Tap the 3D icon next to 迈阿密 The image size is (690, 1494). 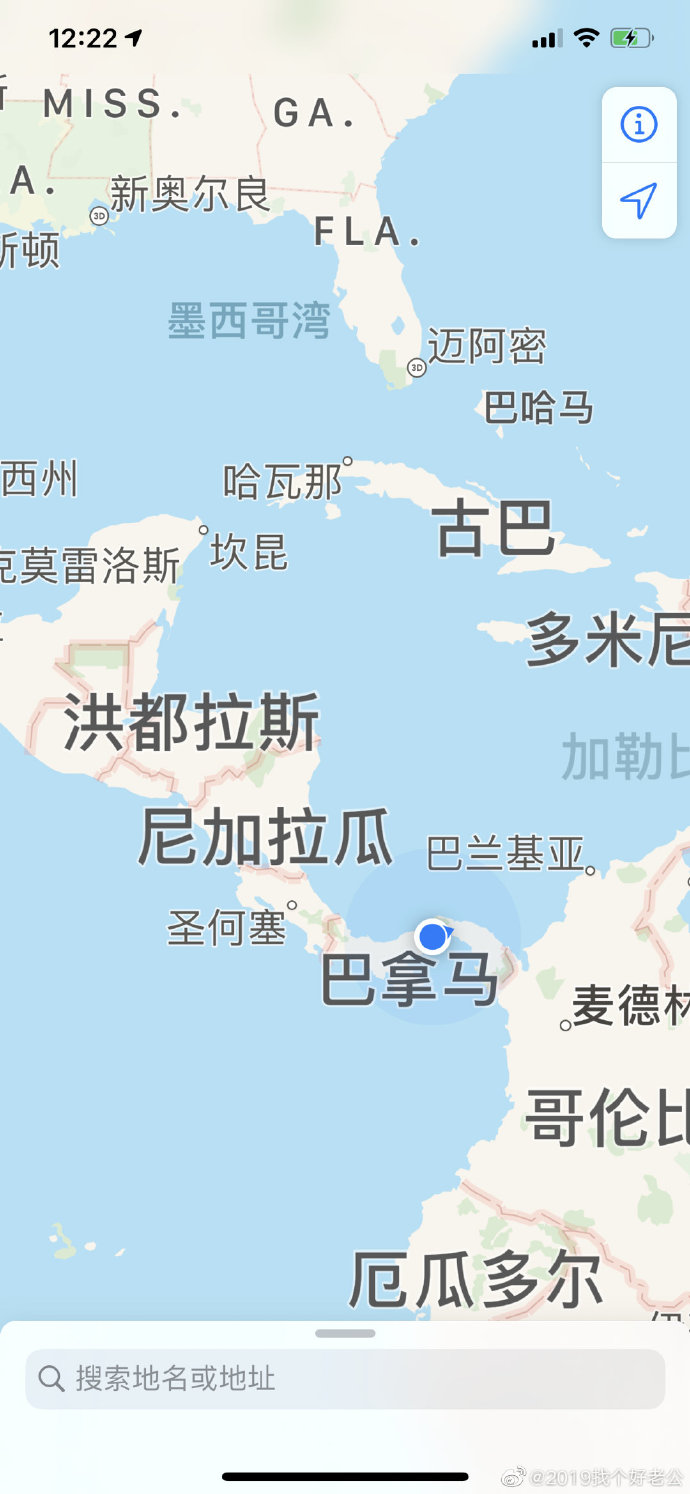[416, 368]
